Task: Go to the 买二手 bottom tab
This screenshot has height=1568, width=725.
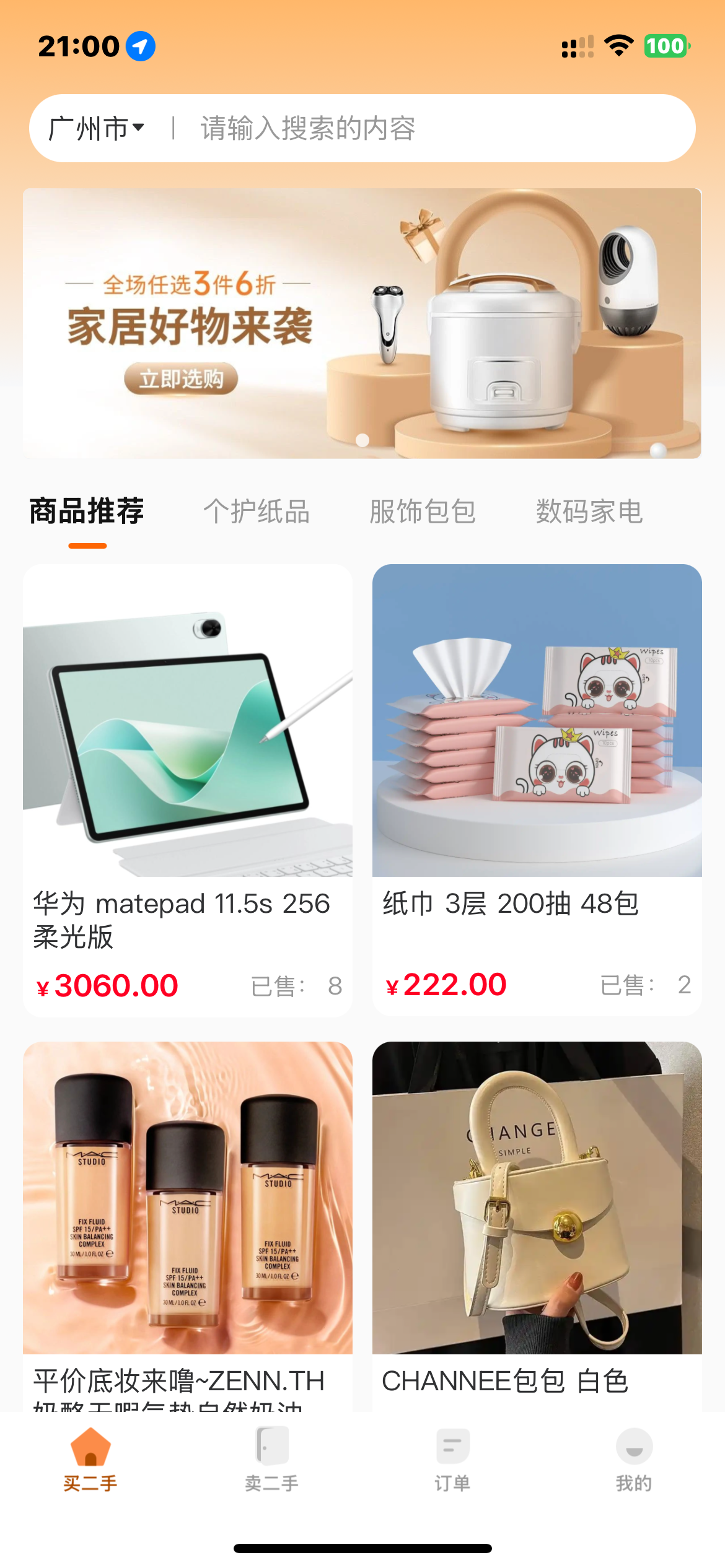Action: [x=90, y=1459]
